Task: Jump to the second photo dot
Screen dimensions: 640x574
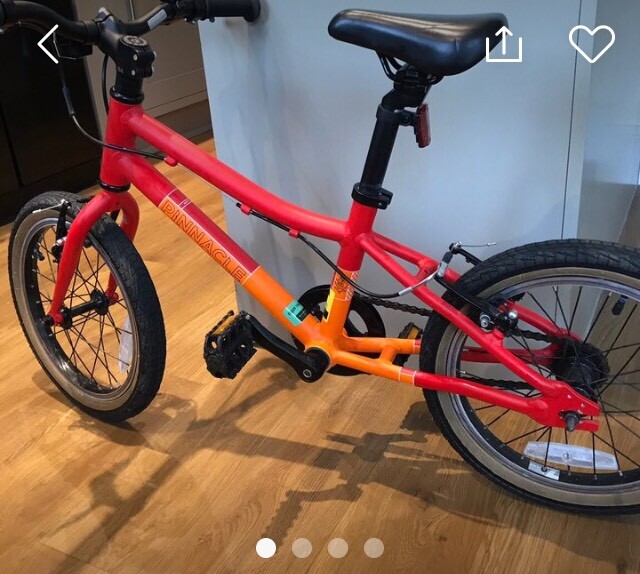Action: point(302,548)
